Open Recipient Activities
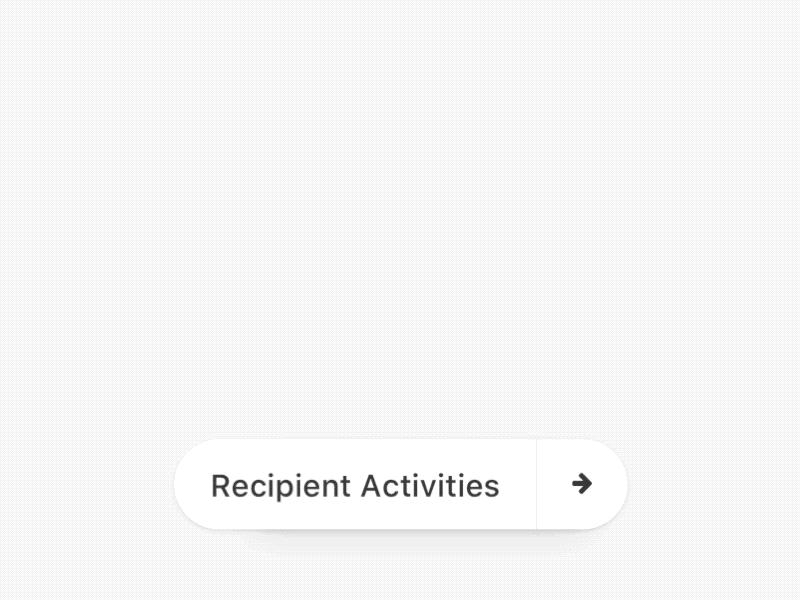Viewport: 800px width, 600px height. pyautogui.click(x=355, y=486)
